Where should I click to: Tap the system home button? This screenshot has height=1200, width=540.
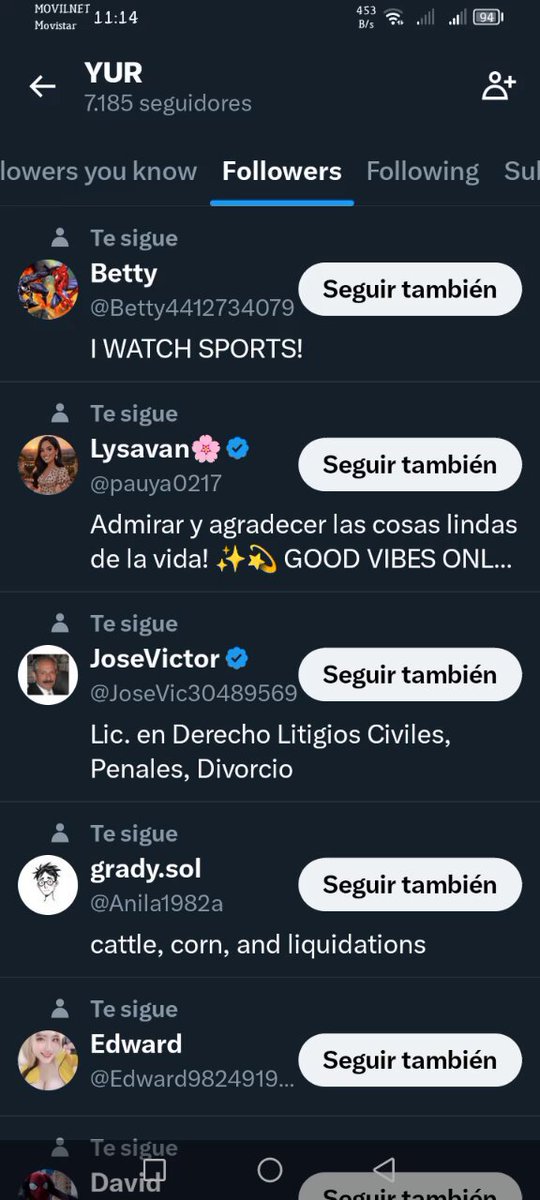270,1169
